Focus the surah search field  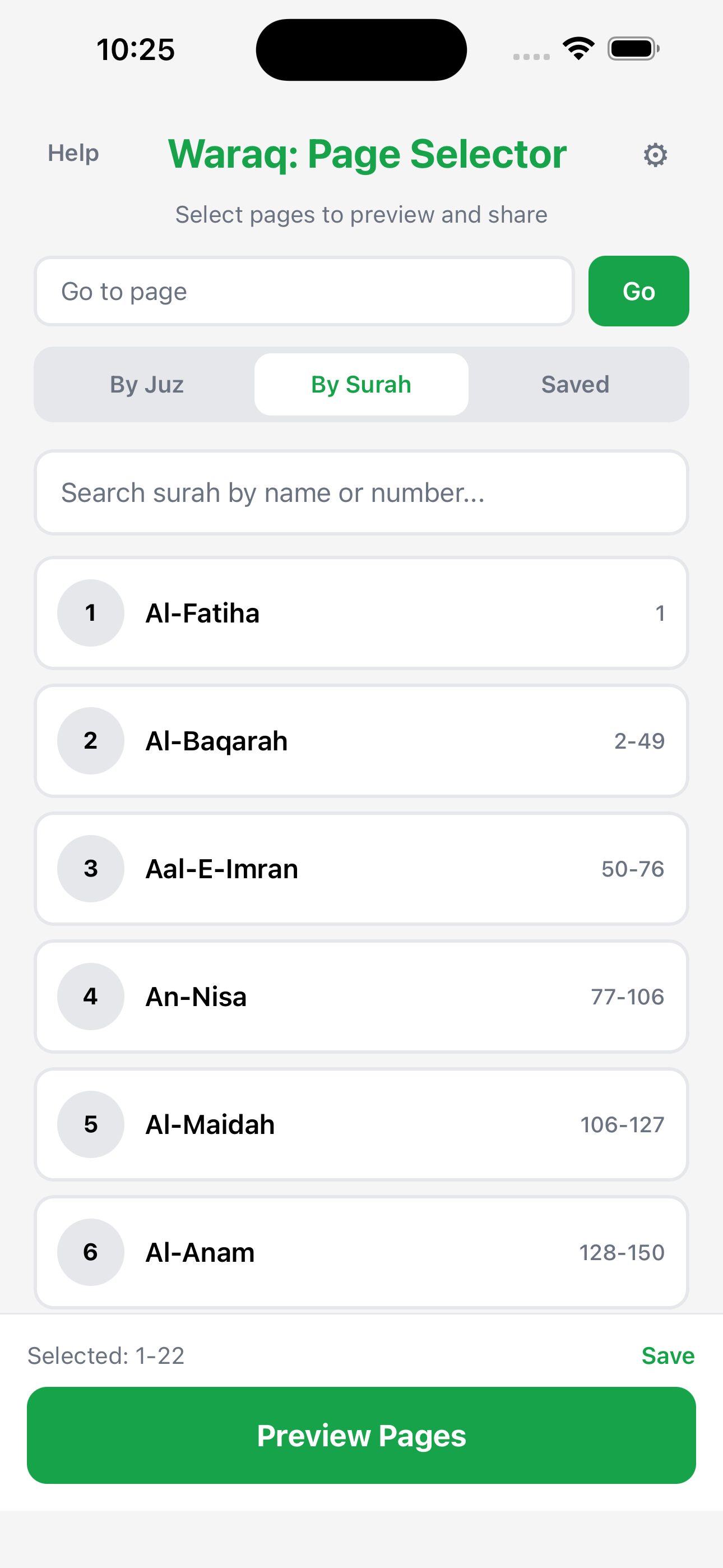(361, 492)
